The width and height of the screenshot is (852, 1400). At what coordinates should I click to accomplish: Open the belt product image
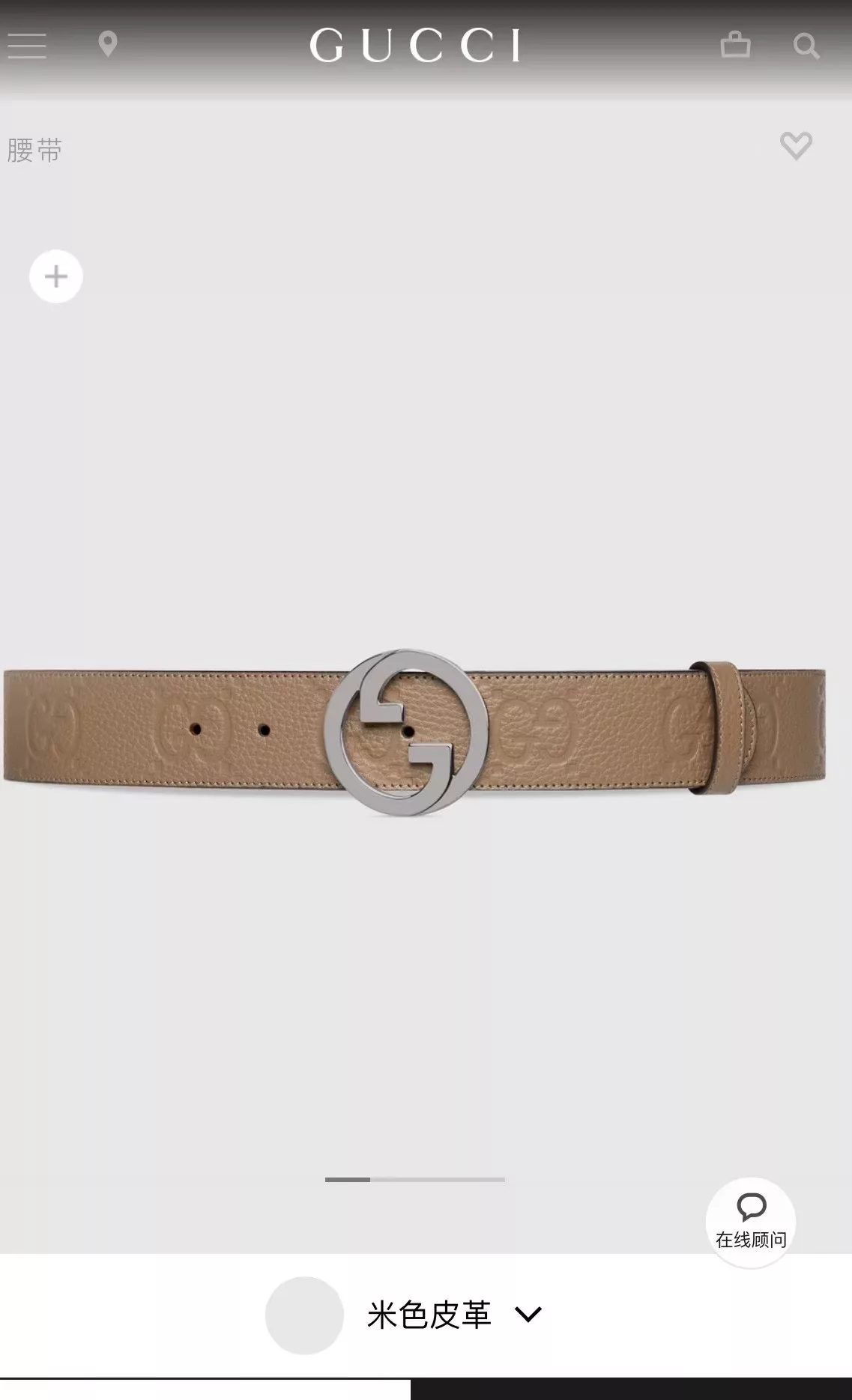414,732
